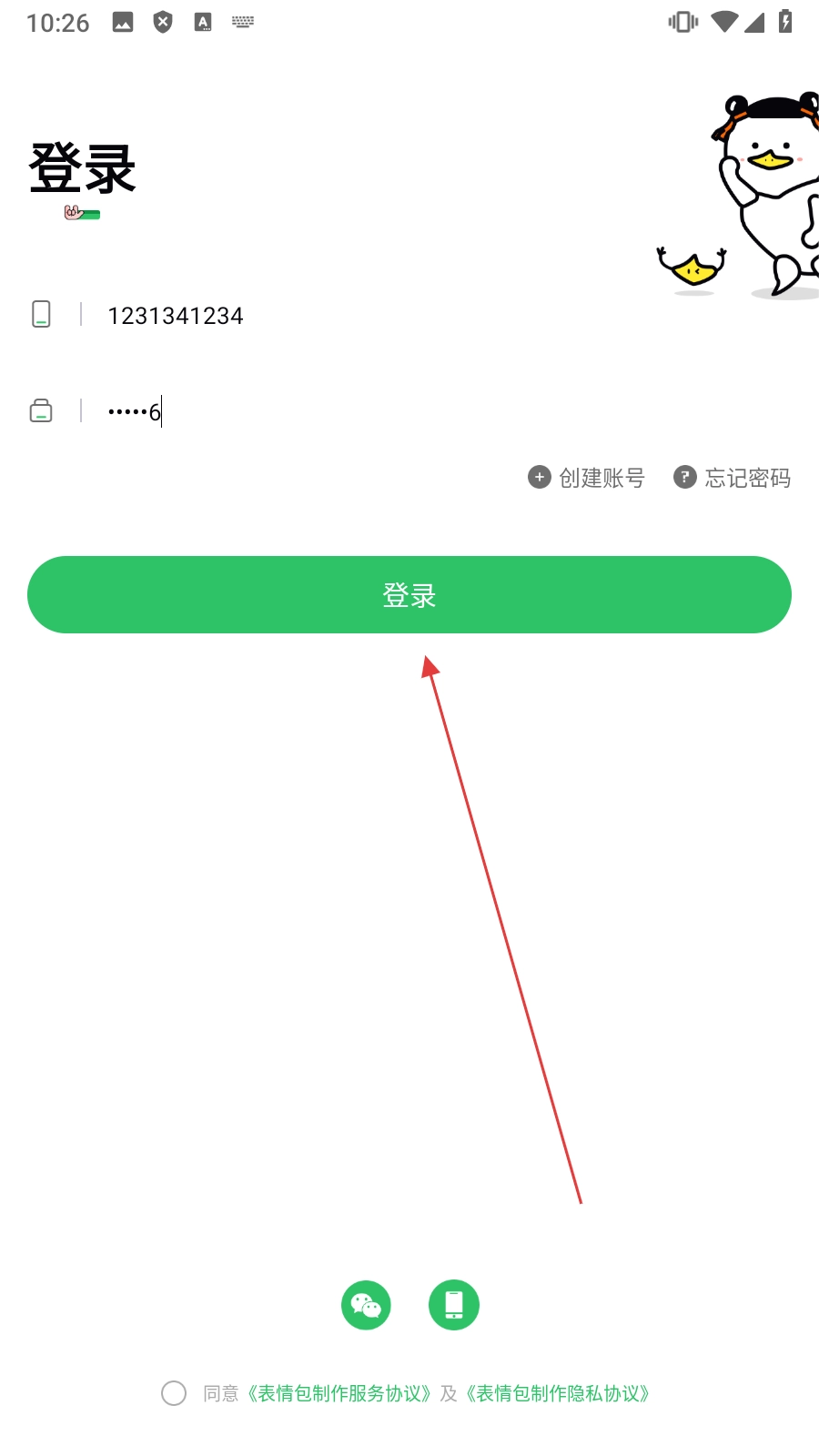Open 创建账号 to create an account
The width and height of the screenshot is (819, 1456).
(587, 478)
